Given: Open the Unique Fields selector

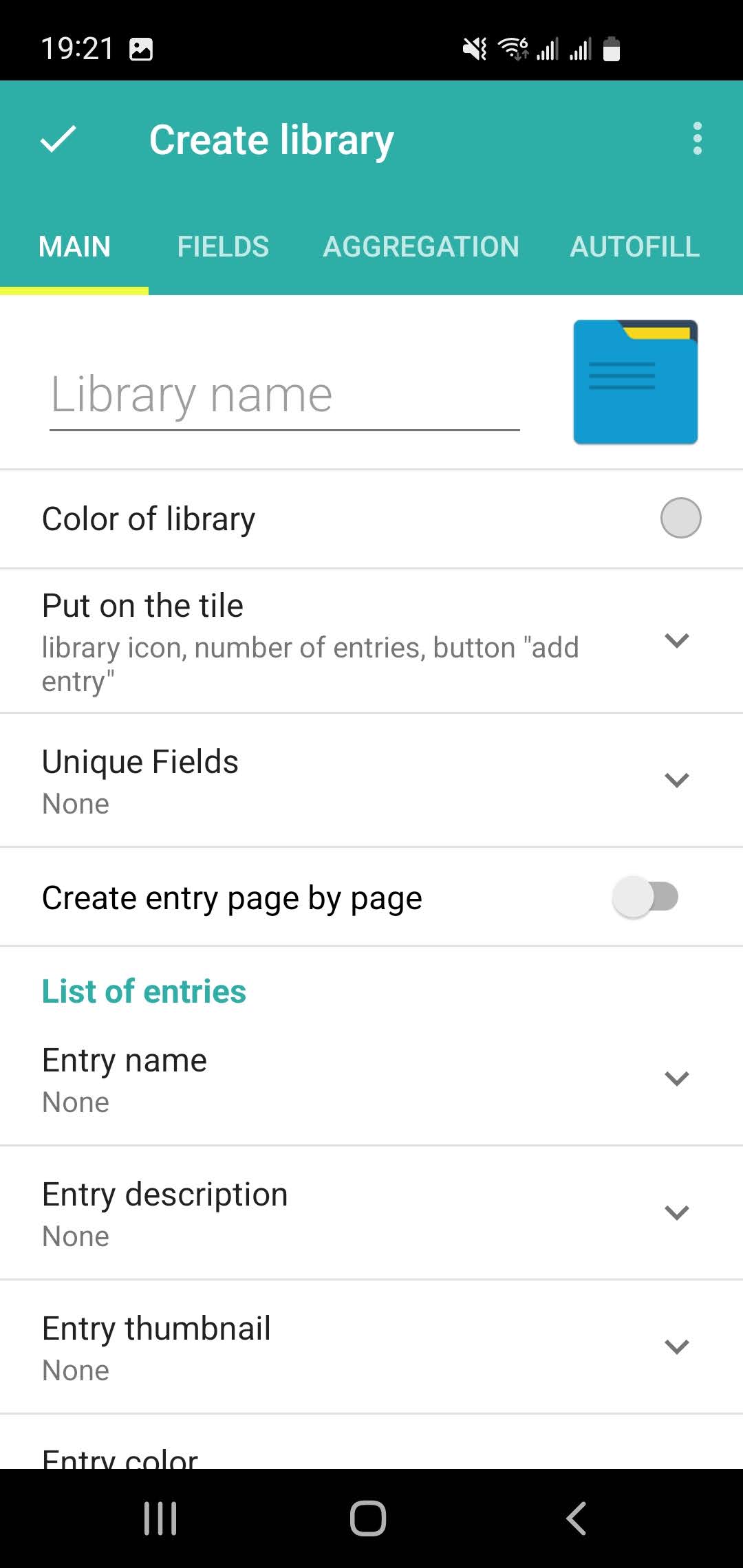Looking at the screenshot, I should [677, 779].
